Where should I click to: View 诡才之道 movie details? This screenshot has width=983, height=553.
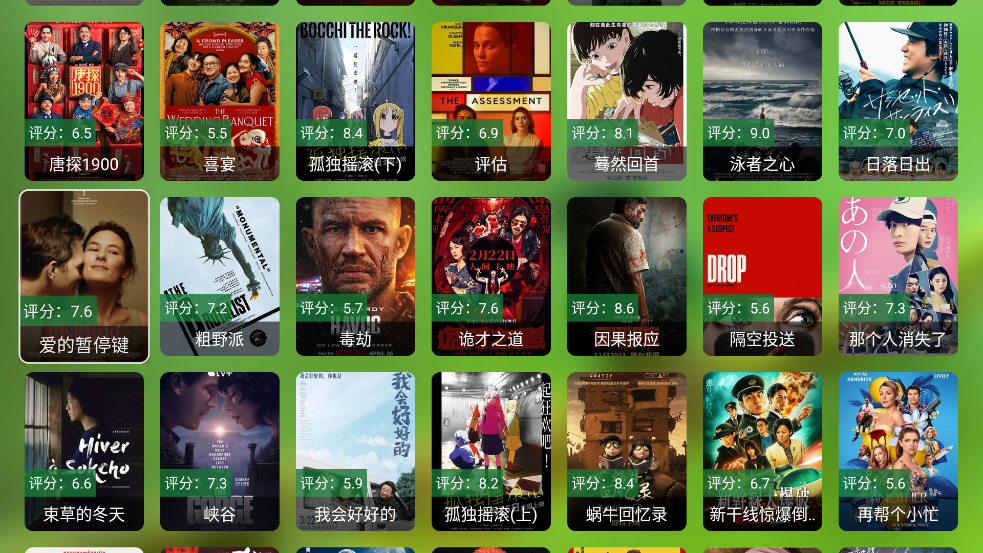click(x=491, y=276)
